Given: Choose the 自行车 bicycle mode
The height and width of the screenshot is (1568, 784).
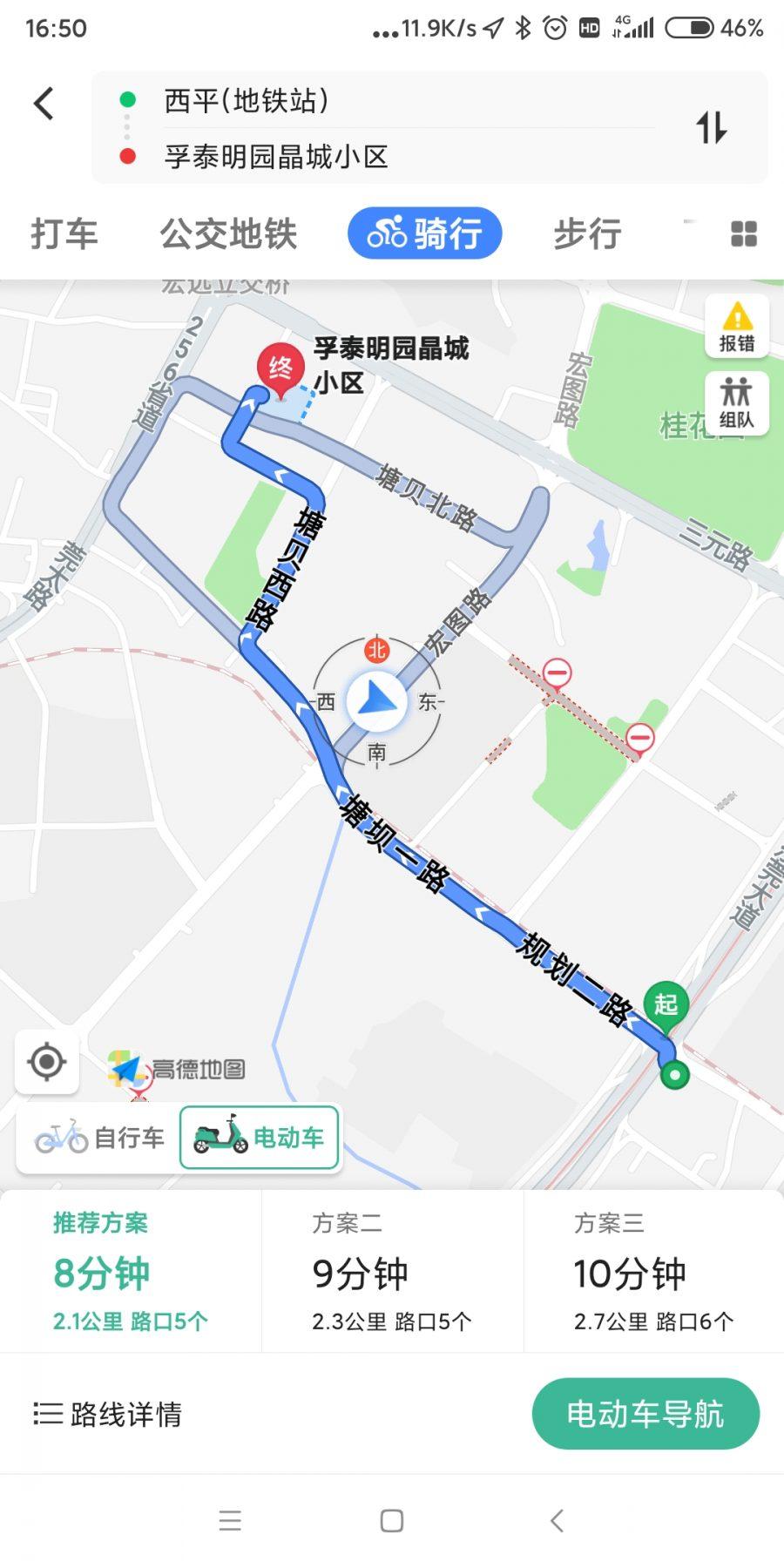Looking at the screenshot, I should pos(99,1138).
